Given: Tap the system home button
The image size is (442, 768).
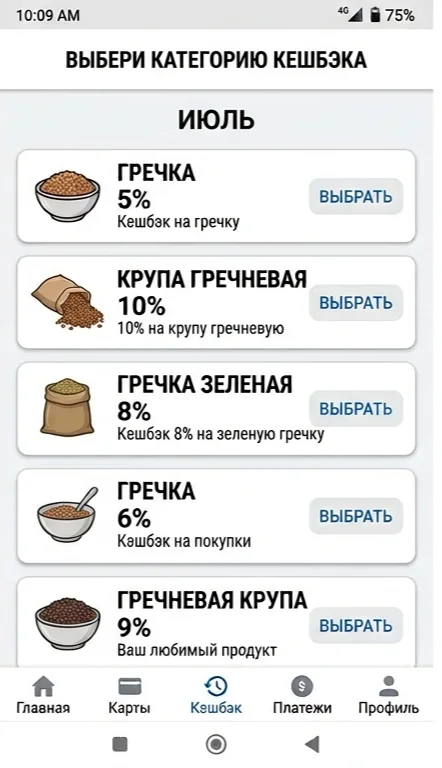Looking at the screenshot, I should click(x=216, y=744).
